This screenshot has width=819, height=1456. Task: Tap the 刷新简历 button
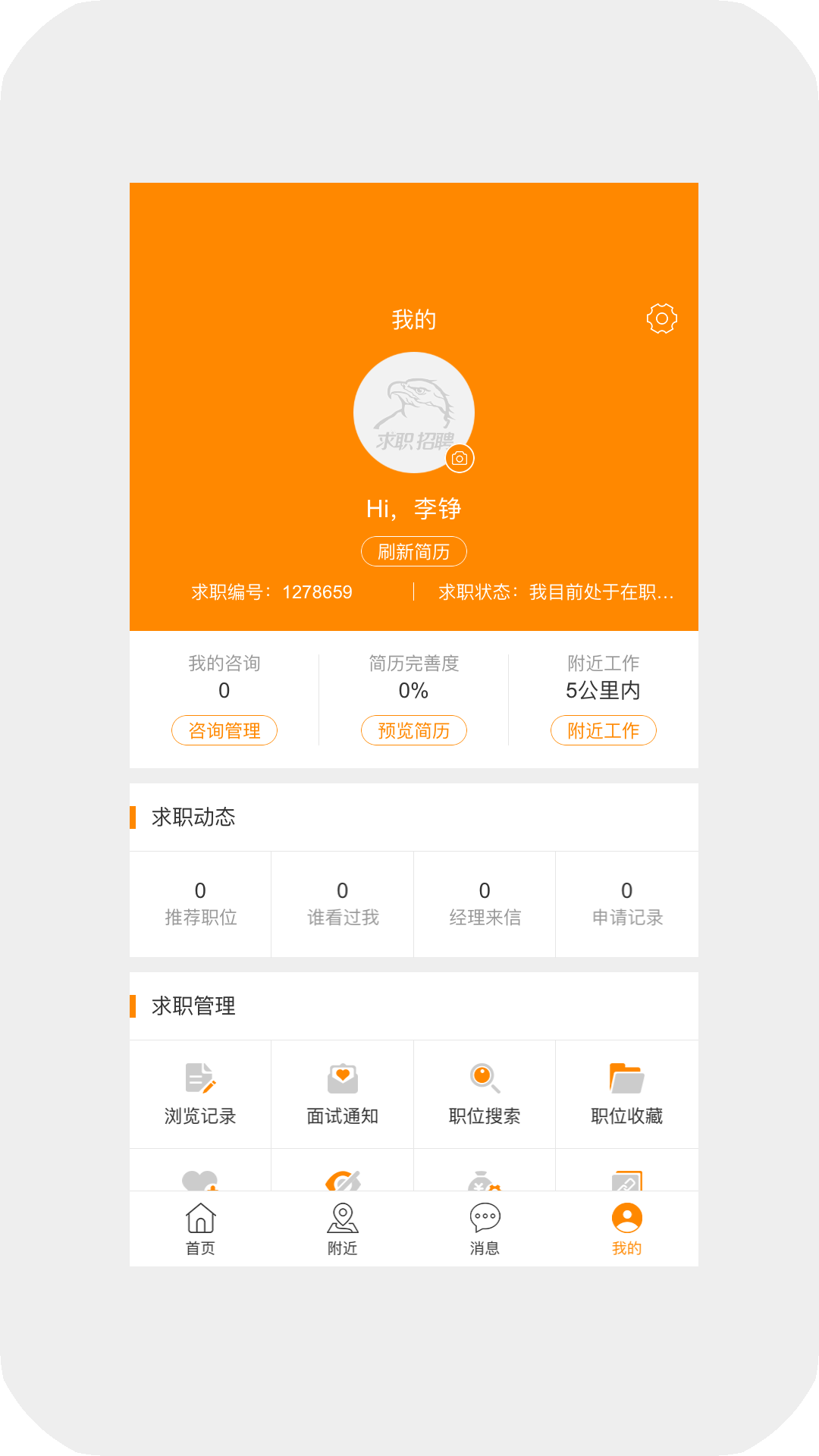click(x=413, y=551)
